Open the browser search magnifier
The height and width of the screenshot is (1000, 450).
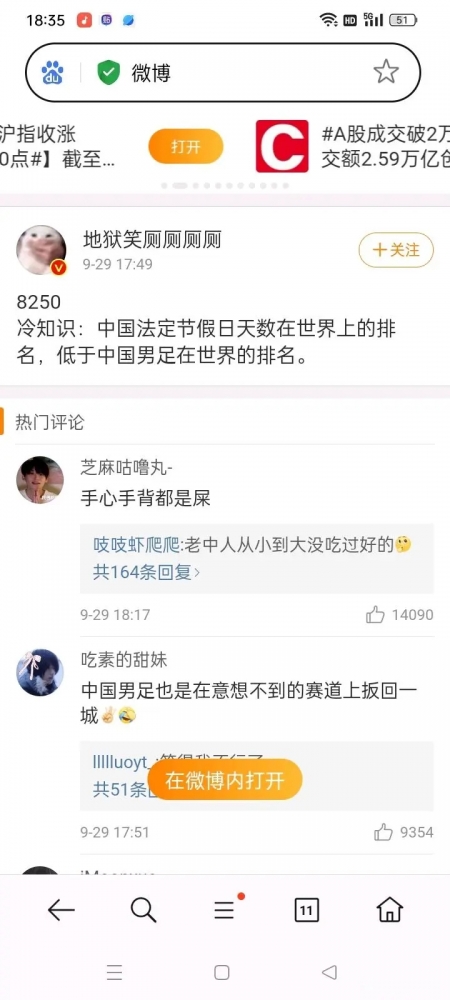tap(143, 910)
